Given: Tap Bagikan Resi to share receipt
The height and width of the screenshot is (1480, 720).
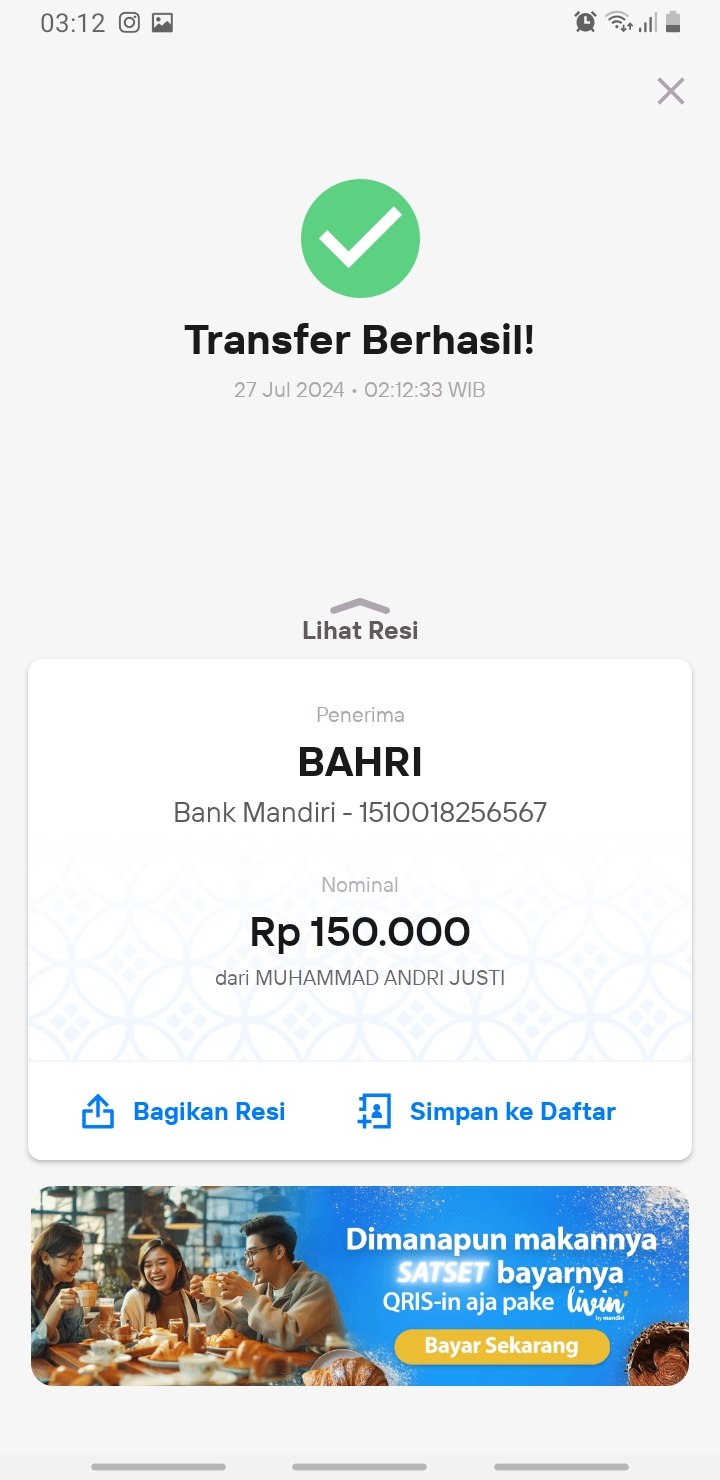Looking at the screenshot, I should 183,1111.
